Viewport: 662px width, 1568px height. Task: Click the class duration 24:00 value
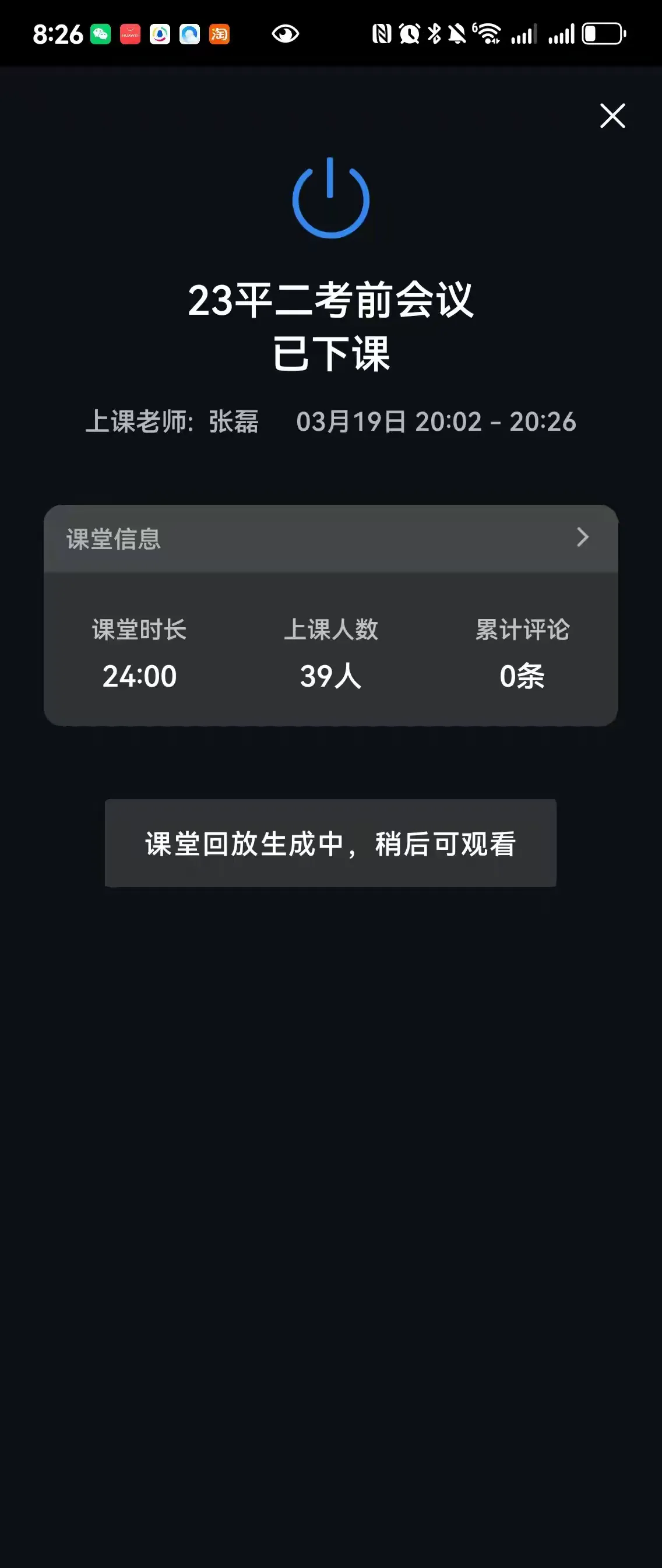coord(139,676)
